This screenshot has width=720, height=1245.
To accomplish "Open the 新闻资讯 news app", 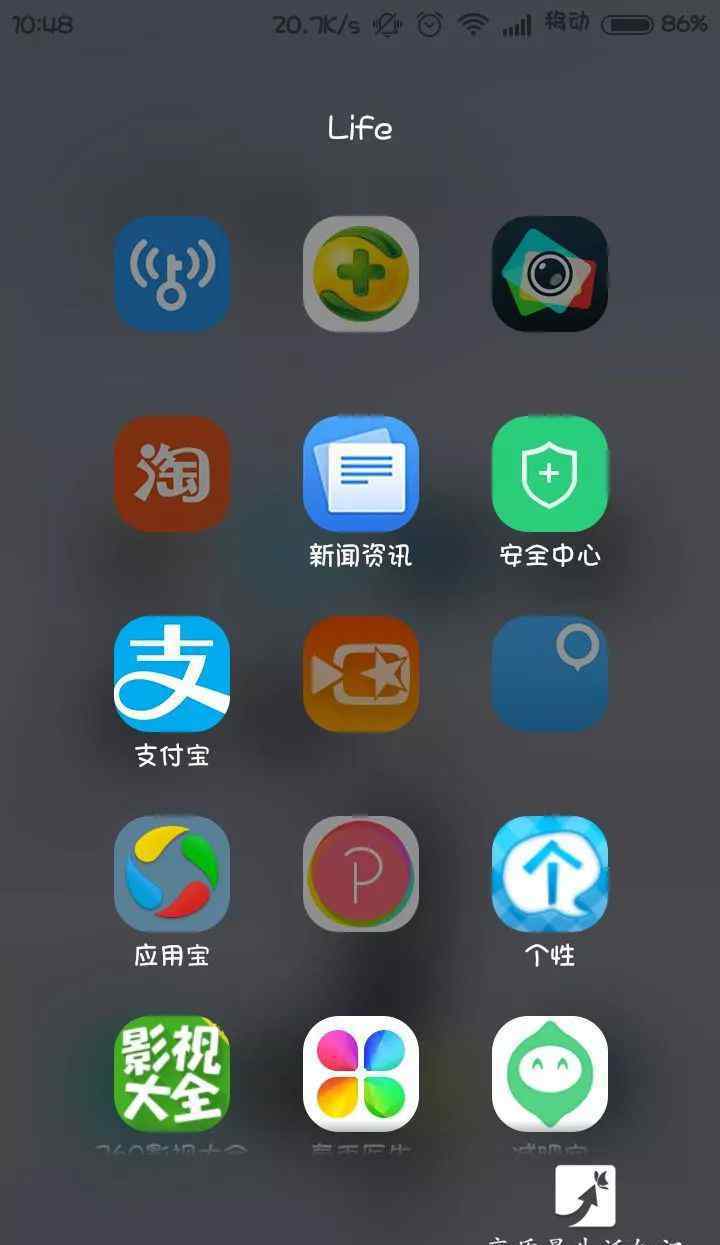I will pyautogui.click(x=361, y=474).
